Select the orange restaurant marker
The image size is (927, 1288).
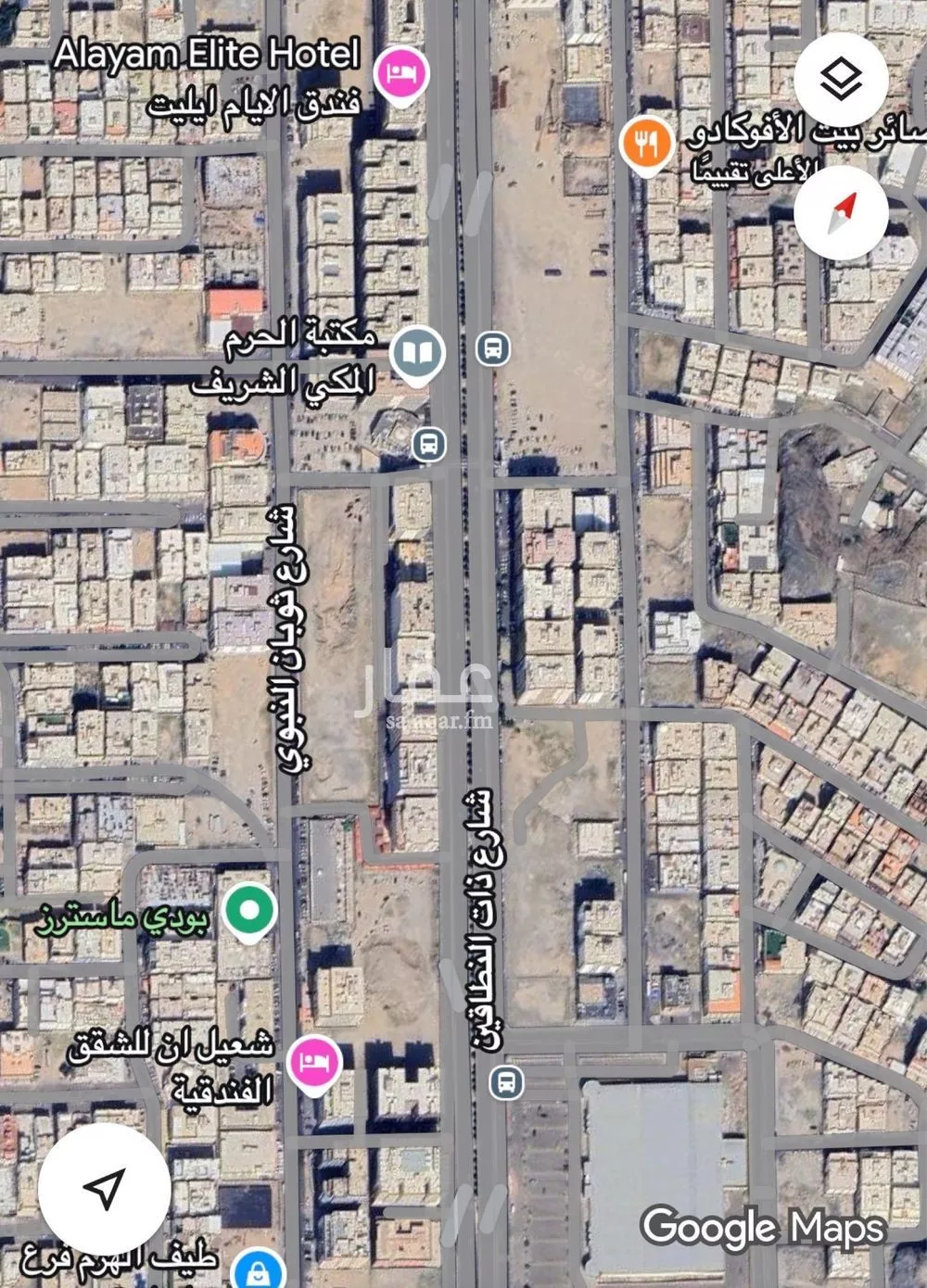(x=646, y=144)
